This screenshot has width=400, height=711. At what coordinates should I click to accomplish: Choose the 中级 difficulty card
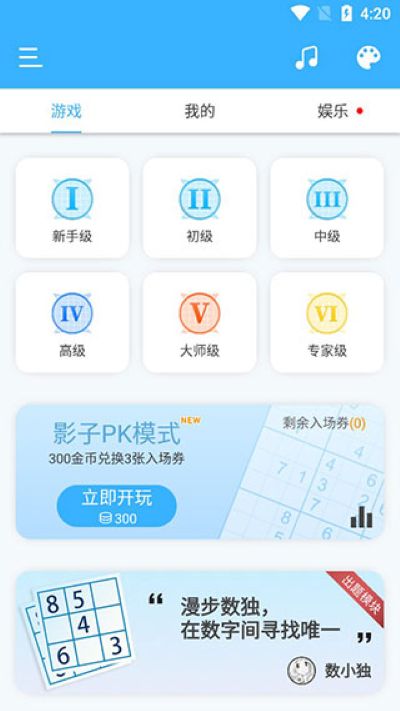327,208
